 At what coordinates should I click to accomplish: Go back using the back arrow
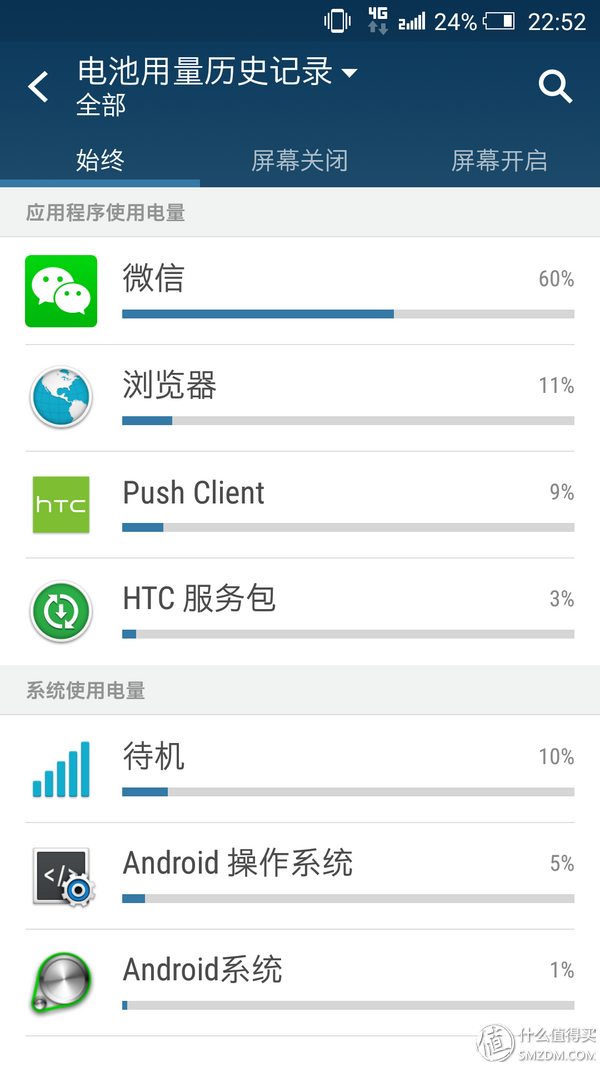click(38, 87)
